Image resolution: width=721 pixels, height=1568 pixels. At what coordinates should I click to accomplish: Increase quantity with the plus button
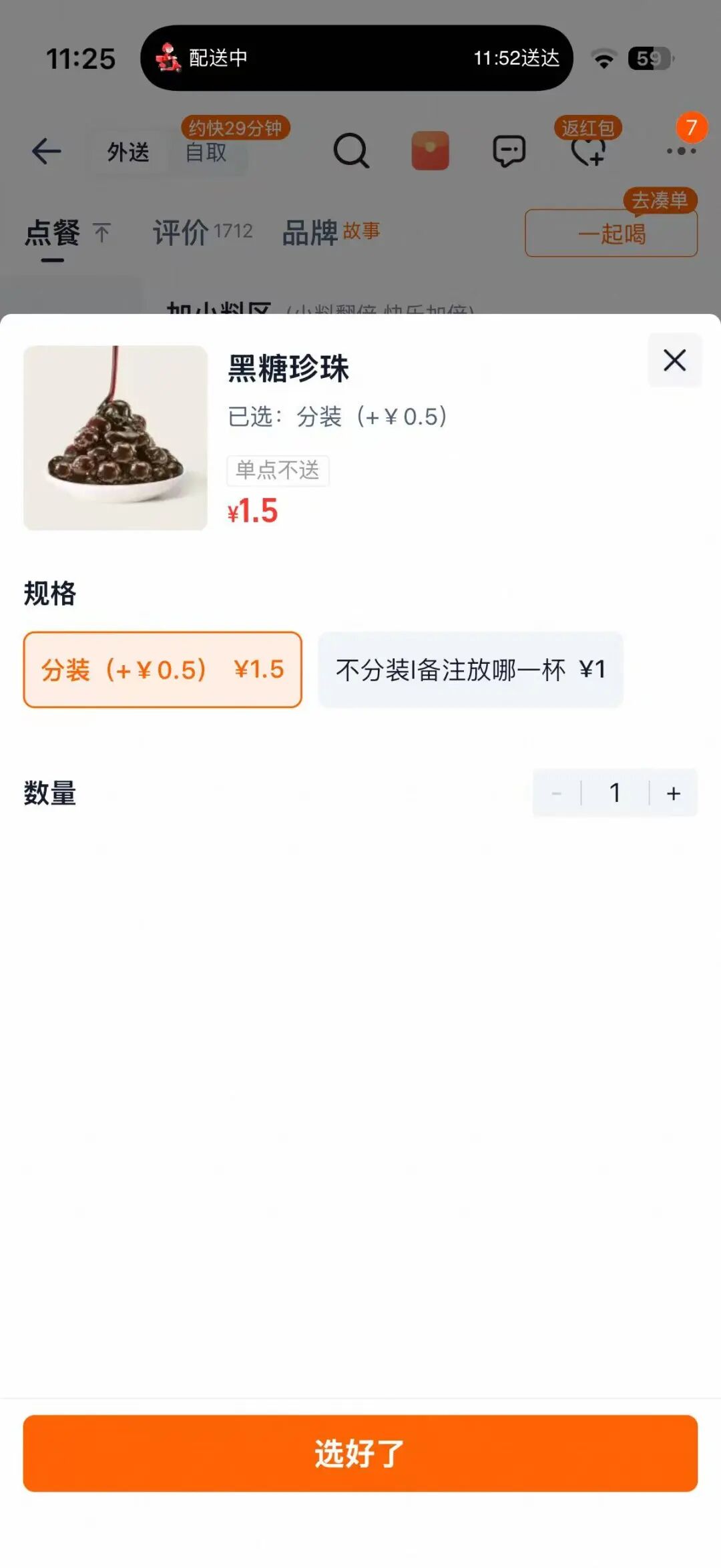coord(673,793)
